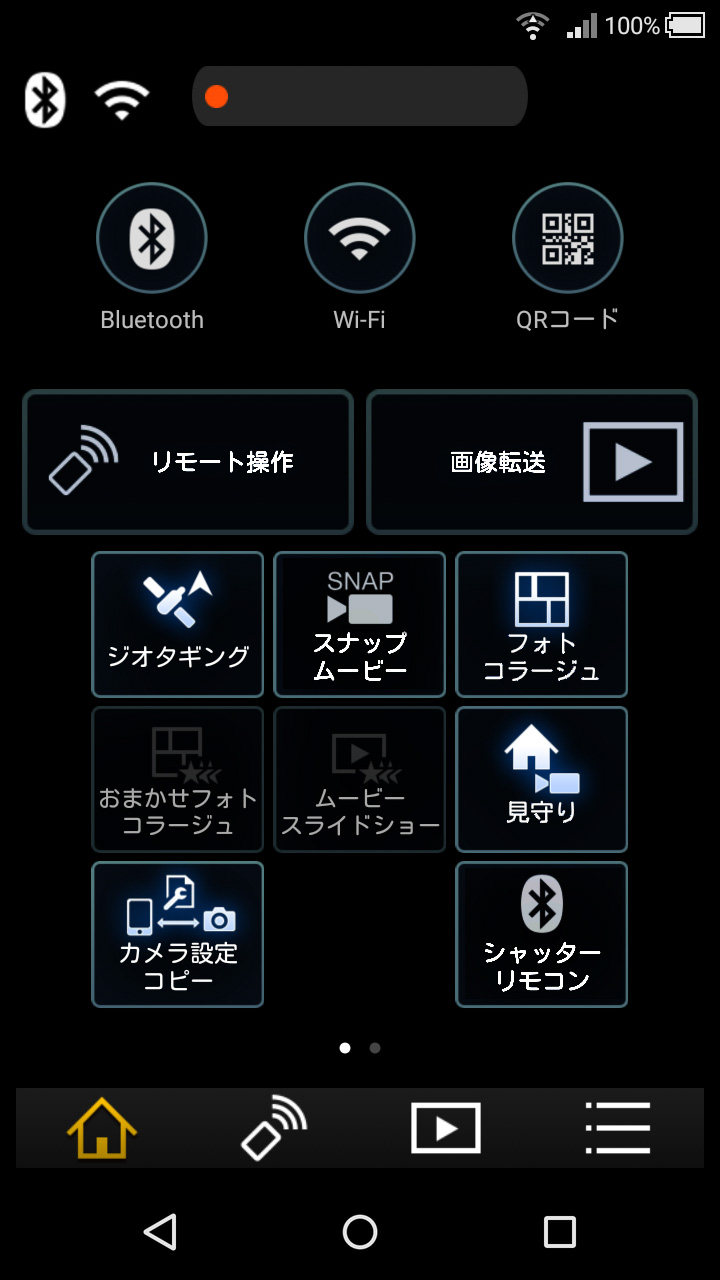Open カメラ設定コピー settings copy
Image resolution: width=720 pixels, height=1280 pixels.
point(178,934)
